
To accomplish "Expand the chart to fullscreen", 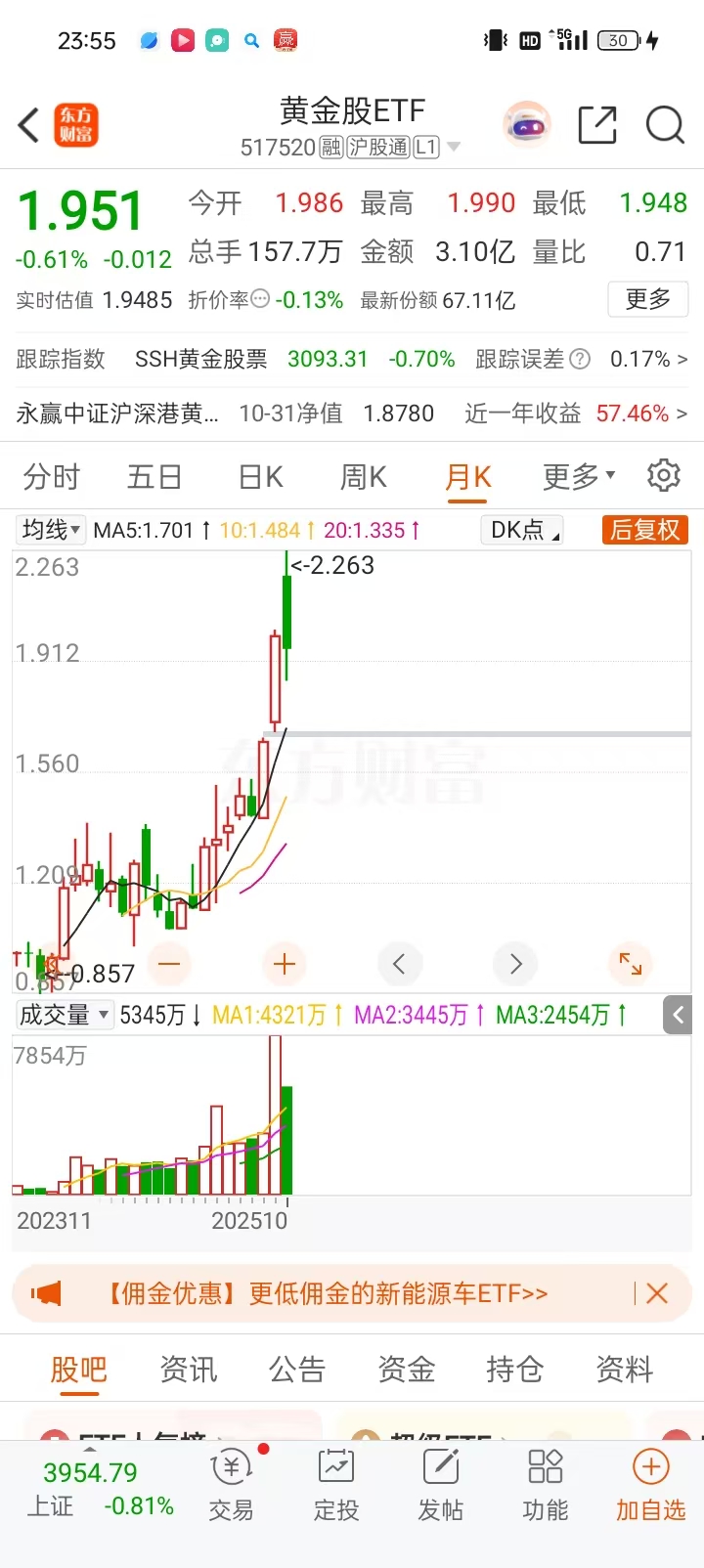I will [631, 965].
